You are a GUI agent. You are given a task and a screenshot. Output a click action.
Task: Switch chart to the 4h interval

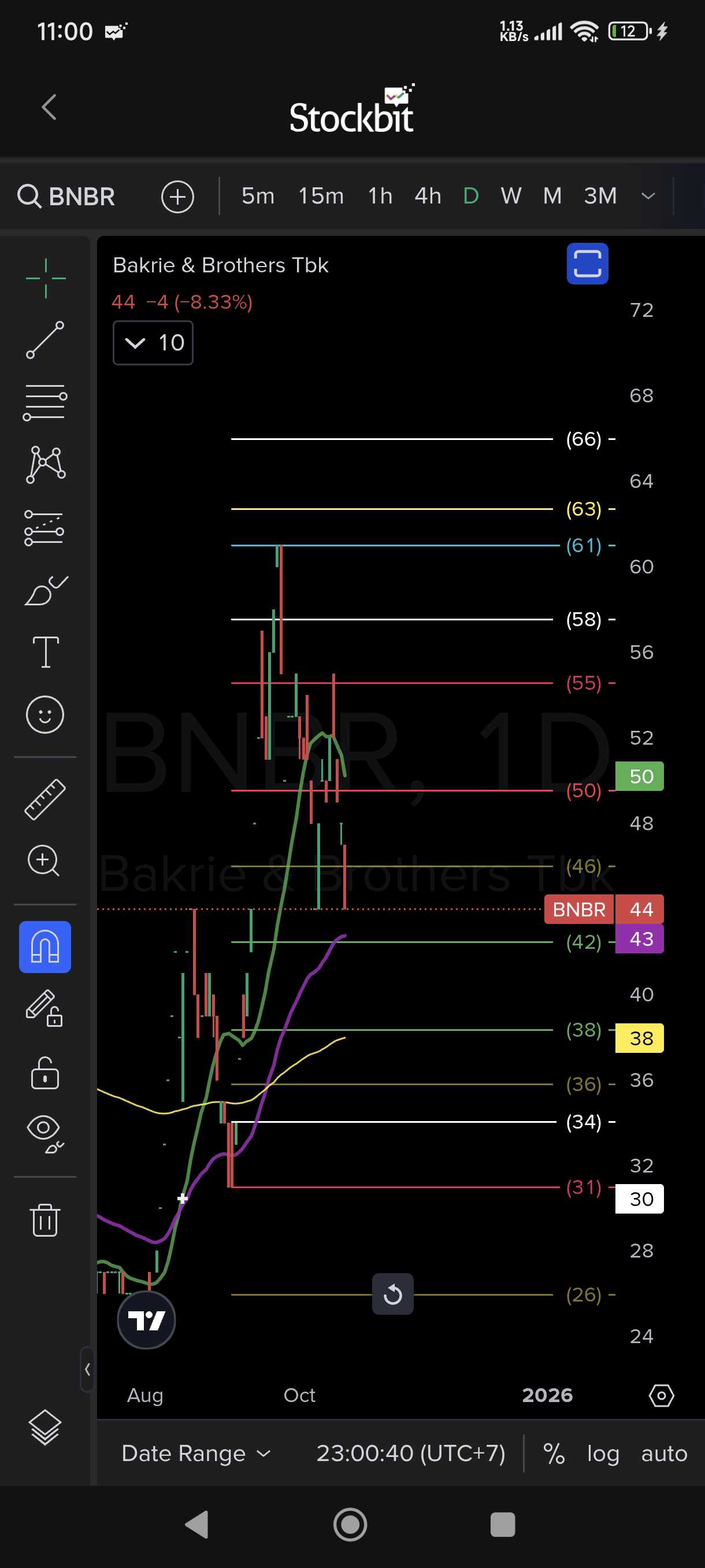coord(428,196)
